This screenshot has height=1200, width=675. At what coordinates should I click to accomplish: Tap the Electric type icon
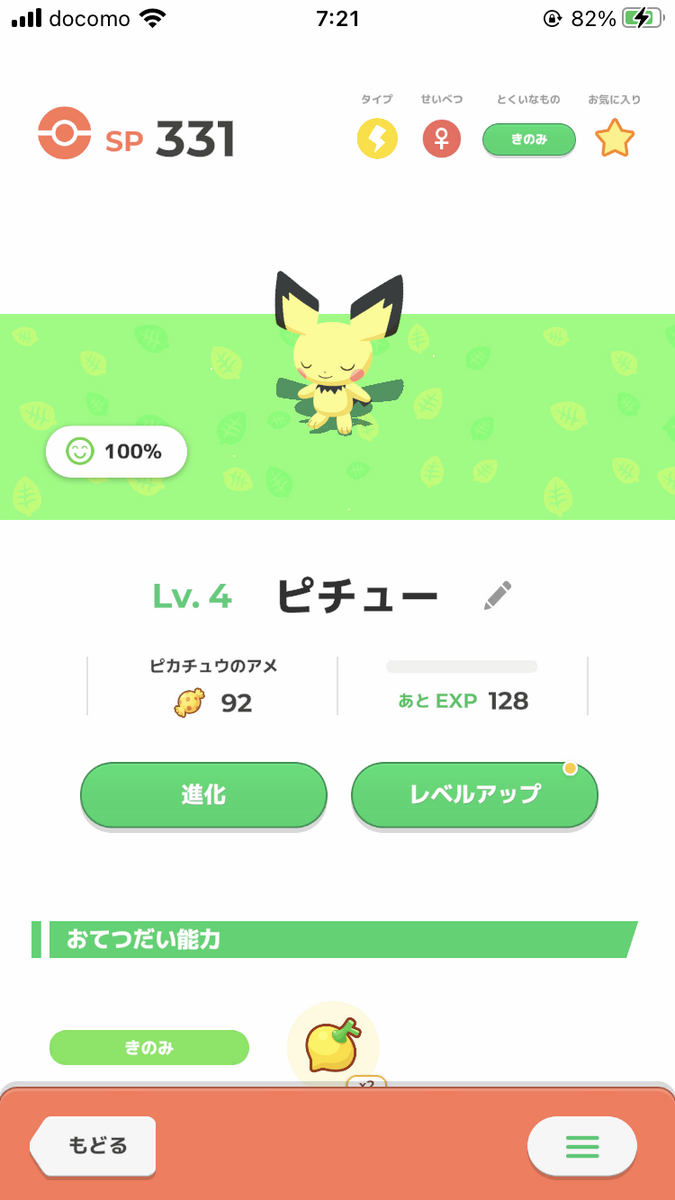[377, 139]
